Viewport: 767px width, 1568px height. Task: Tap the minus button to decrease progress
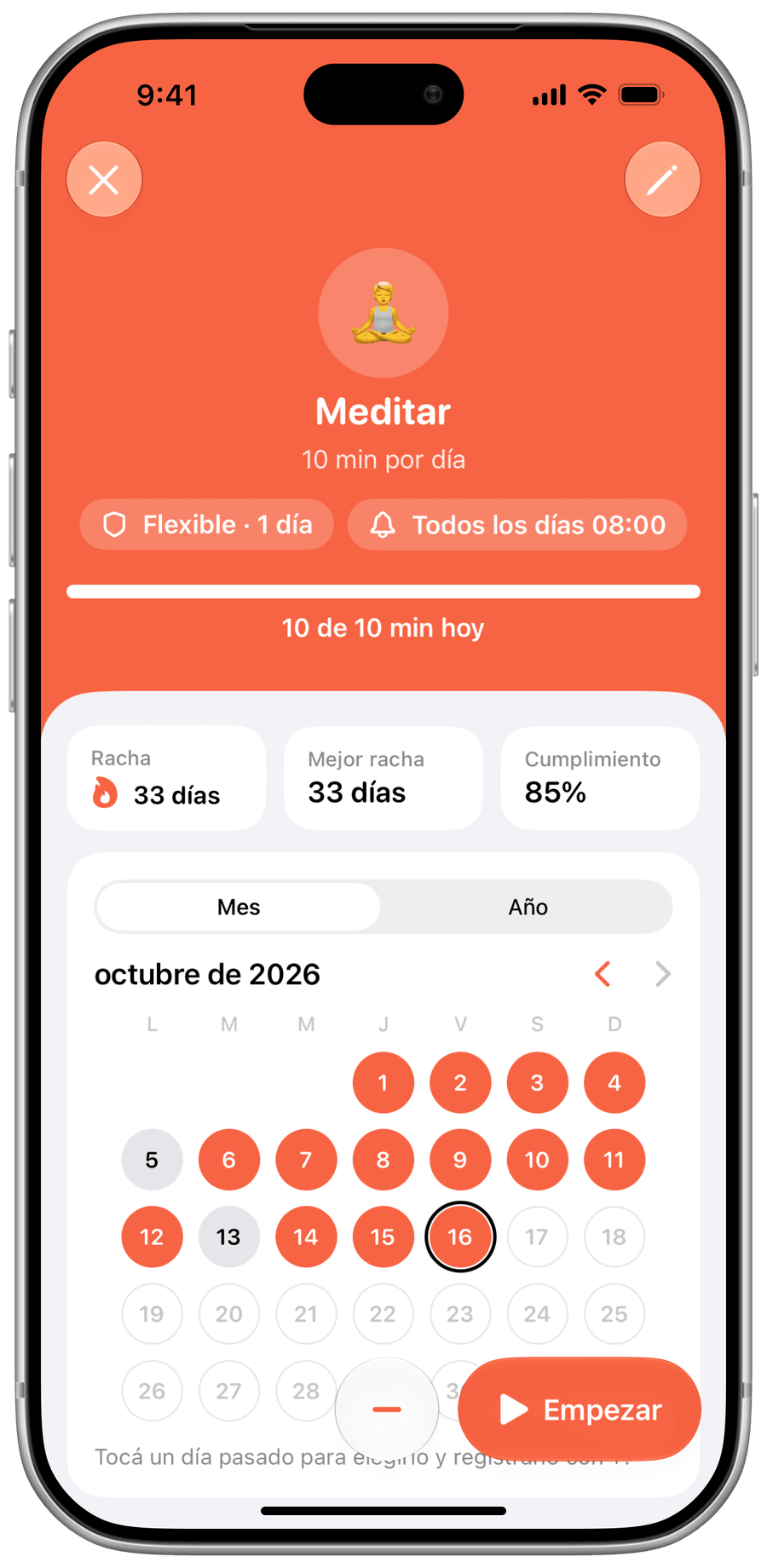[387, 1409]
